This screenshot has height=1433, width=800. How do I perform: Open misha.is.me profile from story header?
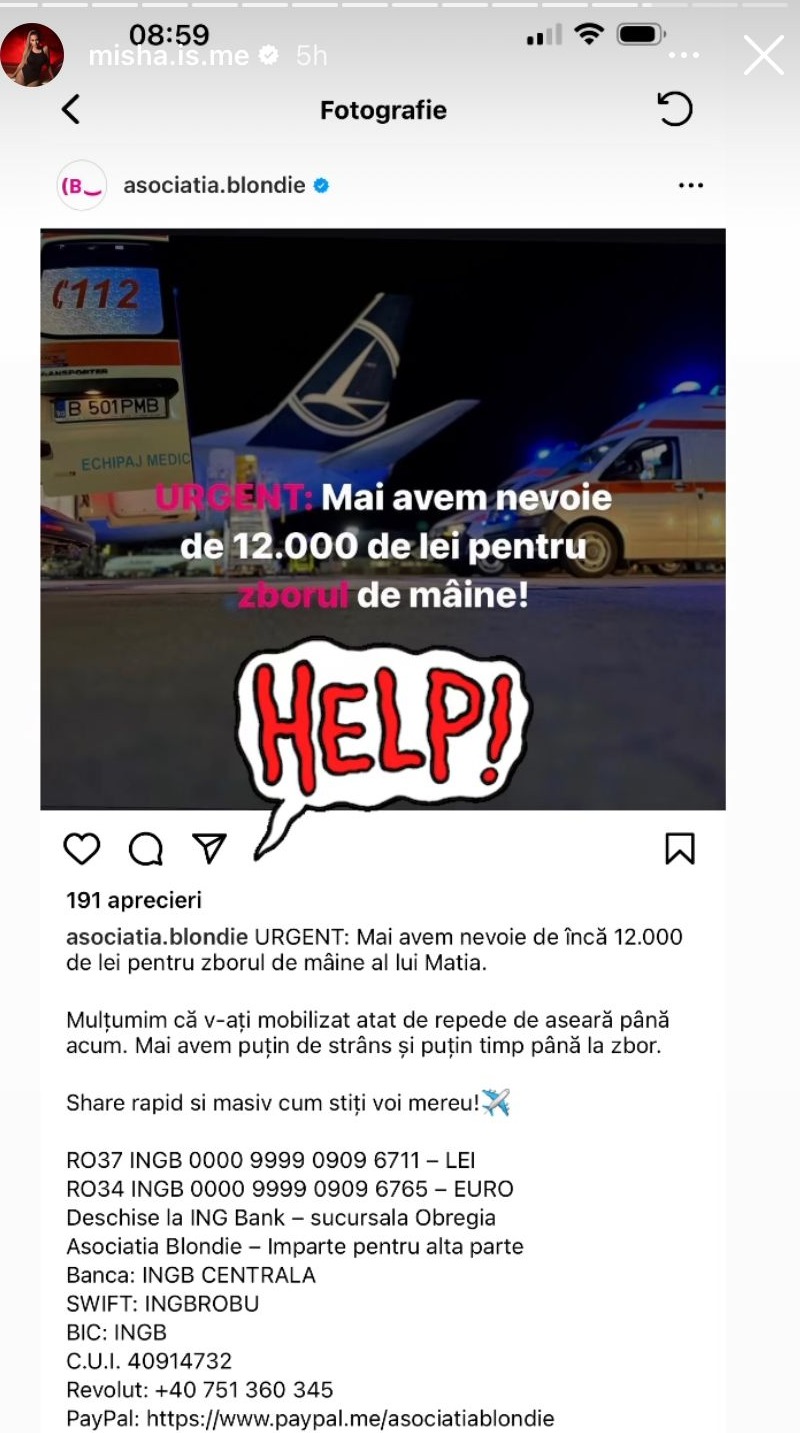point(169,57)
